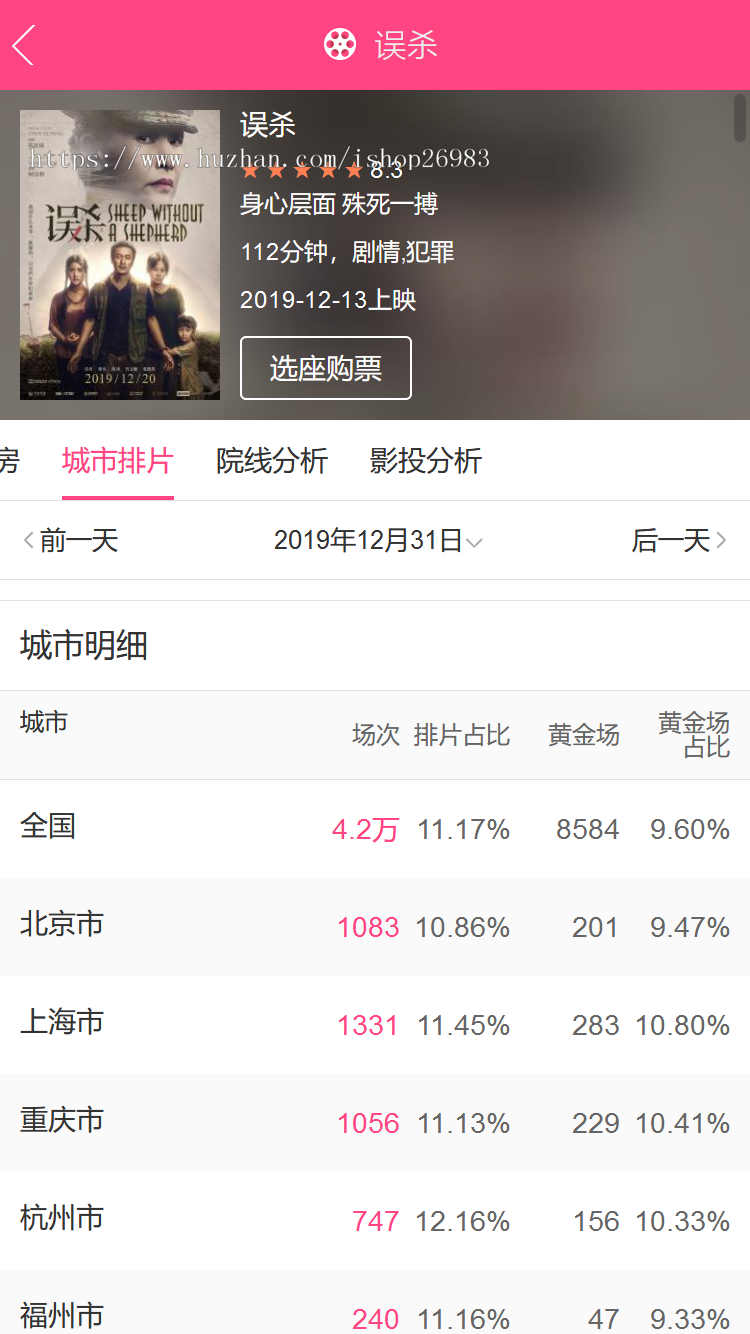Screen dimensions: 750x1334
Task: Open the date picker 2019年12月31日
Action: tap(378, 541)
